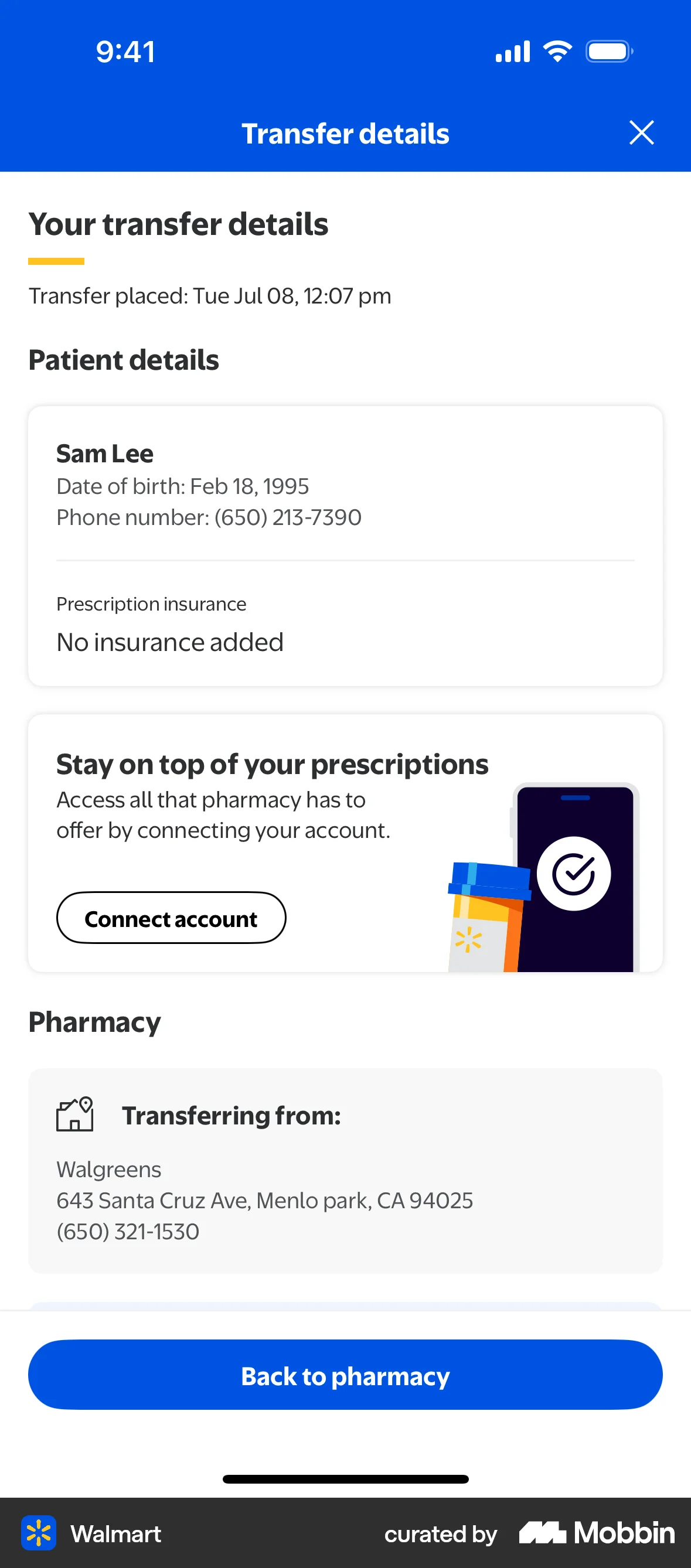Viewport: 691px width, 1568px height.
Task: Tap the Pharmacy section heading
Action: pos(94,1022)
